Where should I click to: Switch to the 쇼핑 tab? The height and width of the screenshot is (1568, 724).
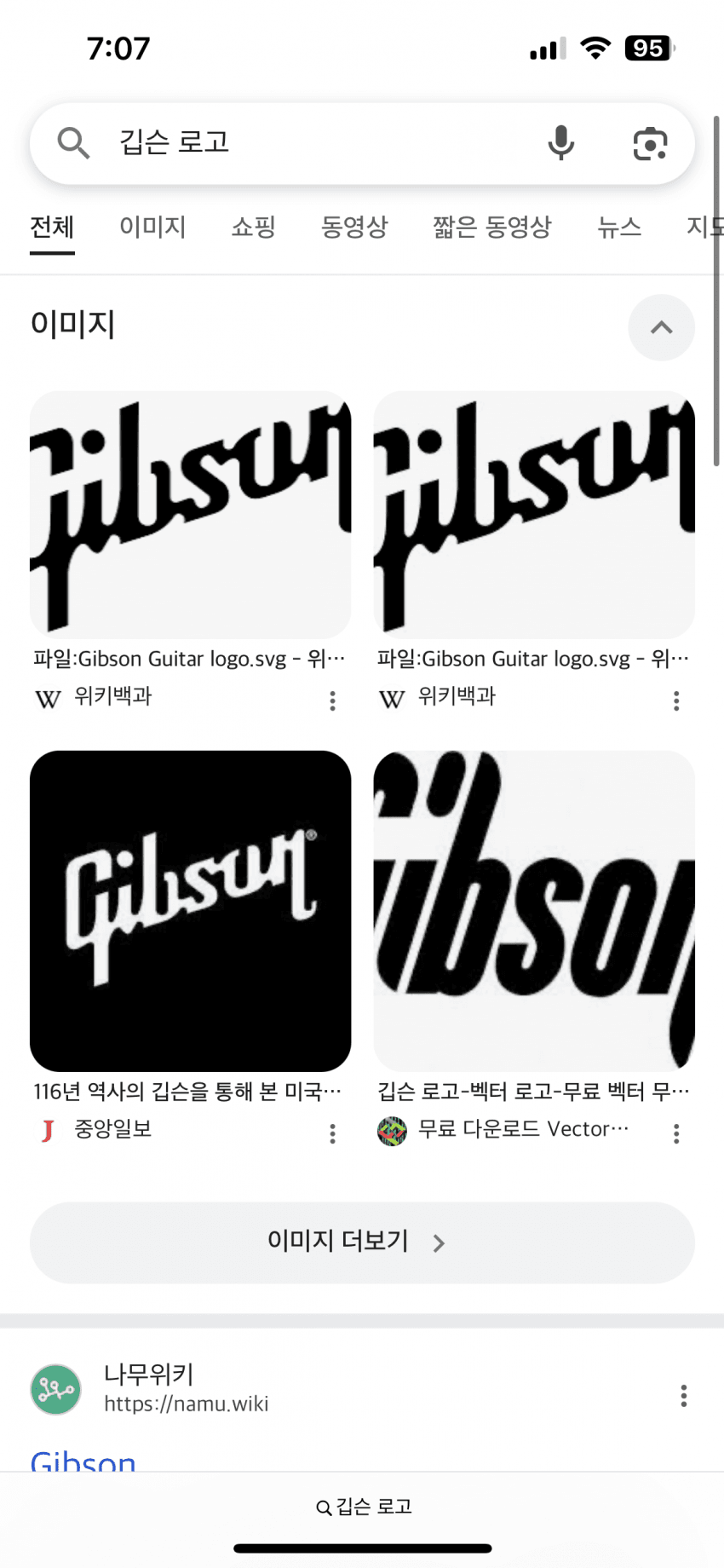[x=254, y=227]
